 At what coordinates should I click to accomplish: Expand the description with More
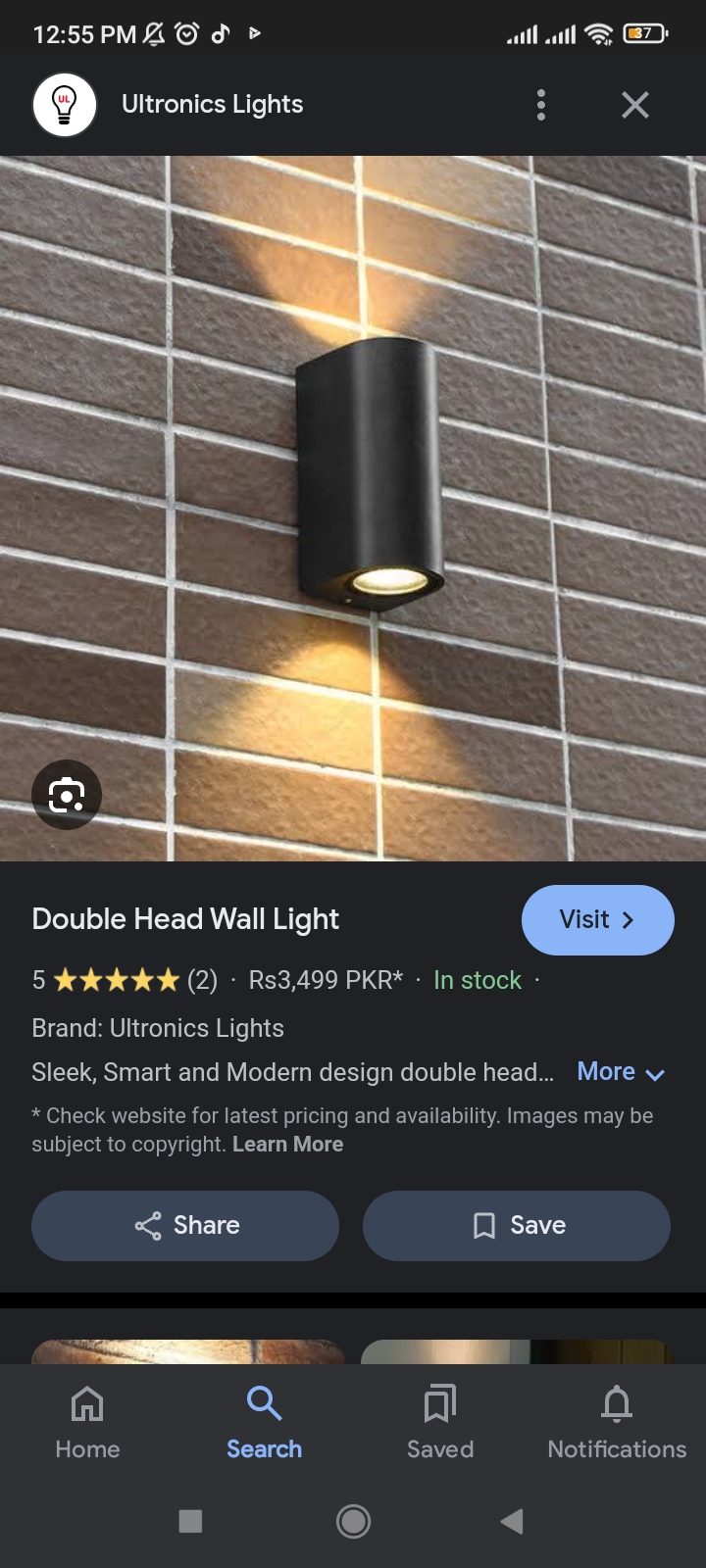click(621, 1072)
